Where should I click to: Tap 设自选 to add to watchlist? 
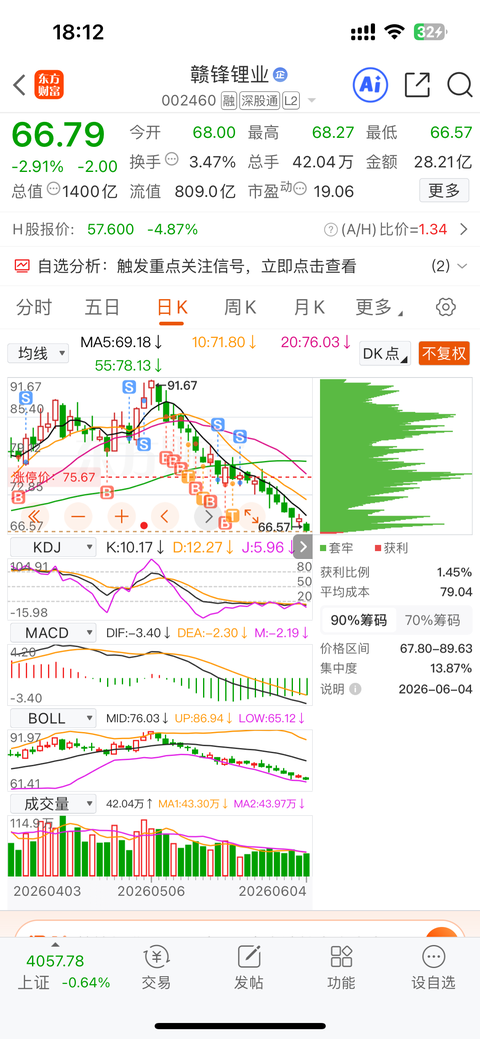click(433, 967)
